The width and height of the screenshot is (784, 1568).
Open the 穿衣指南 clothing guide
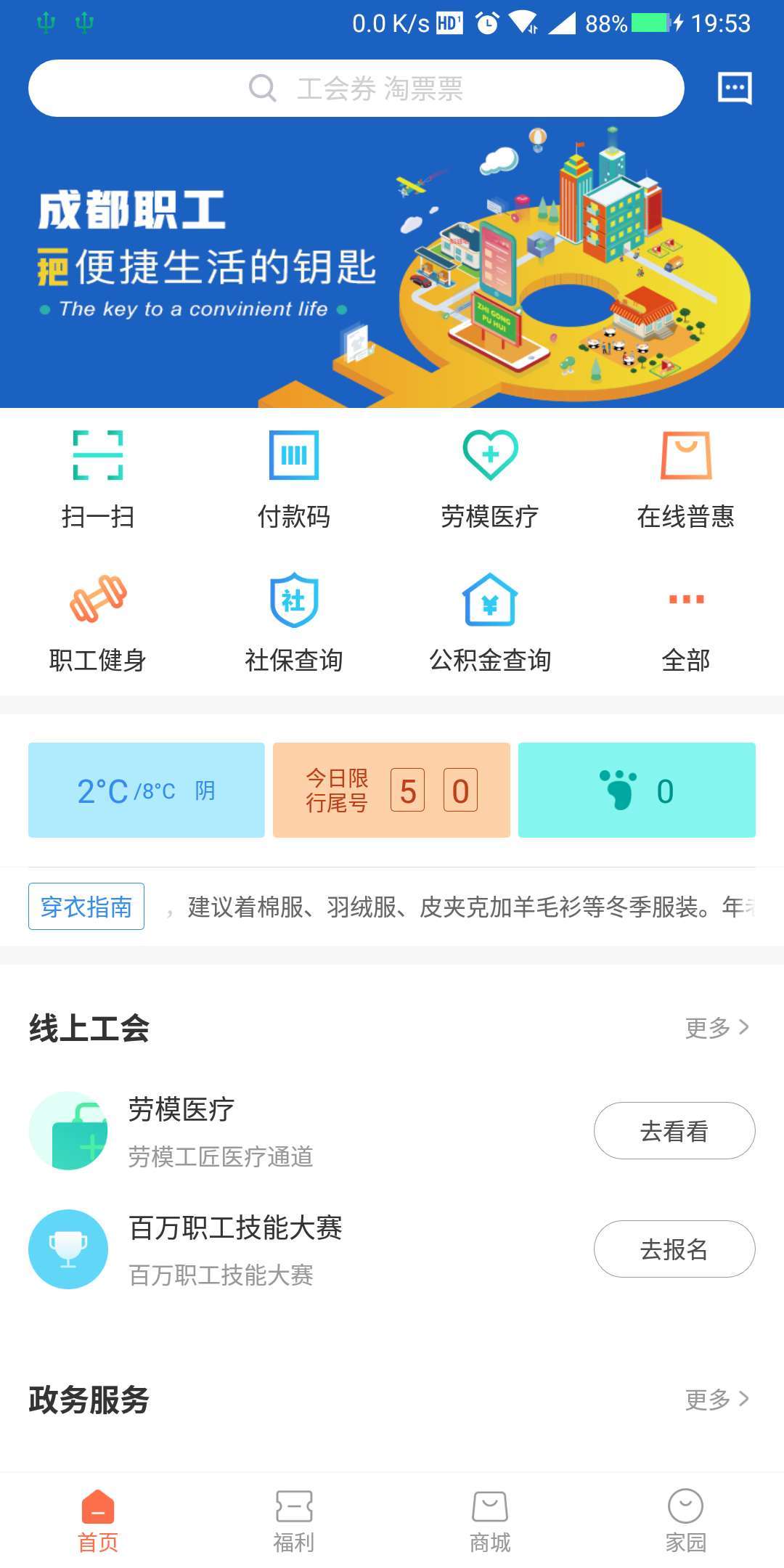[x=85, y=905]
